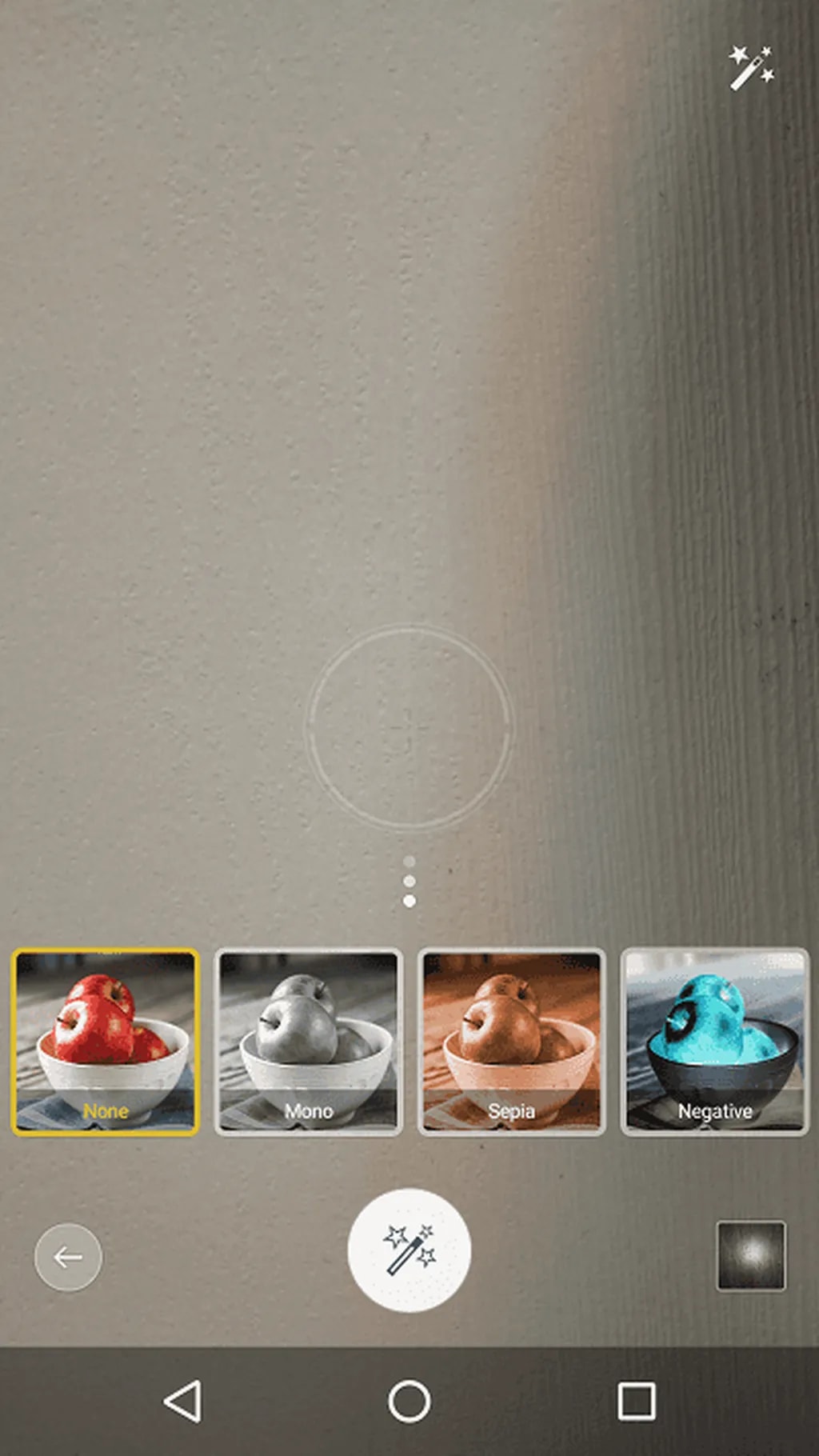This screenshot has width=819, height=1456.
Task: Open the last photo preview thumbnail
Action: (x=750, y=1255)
